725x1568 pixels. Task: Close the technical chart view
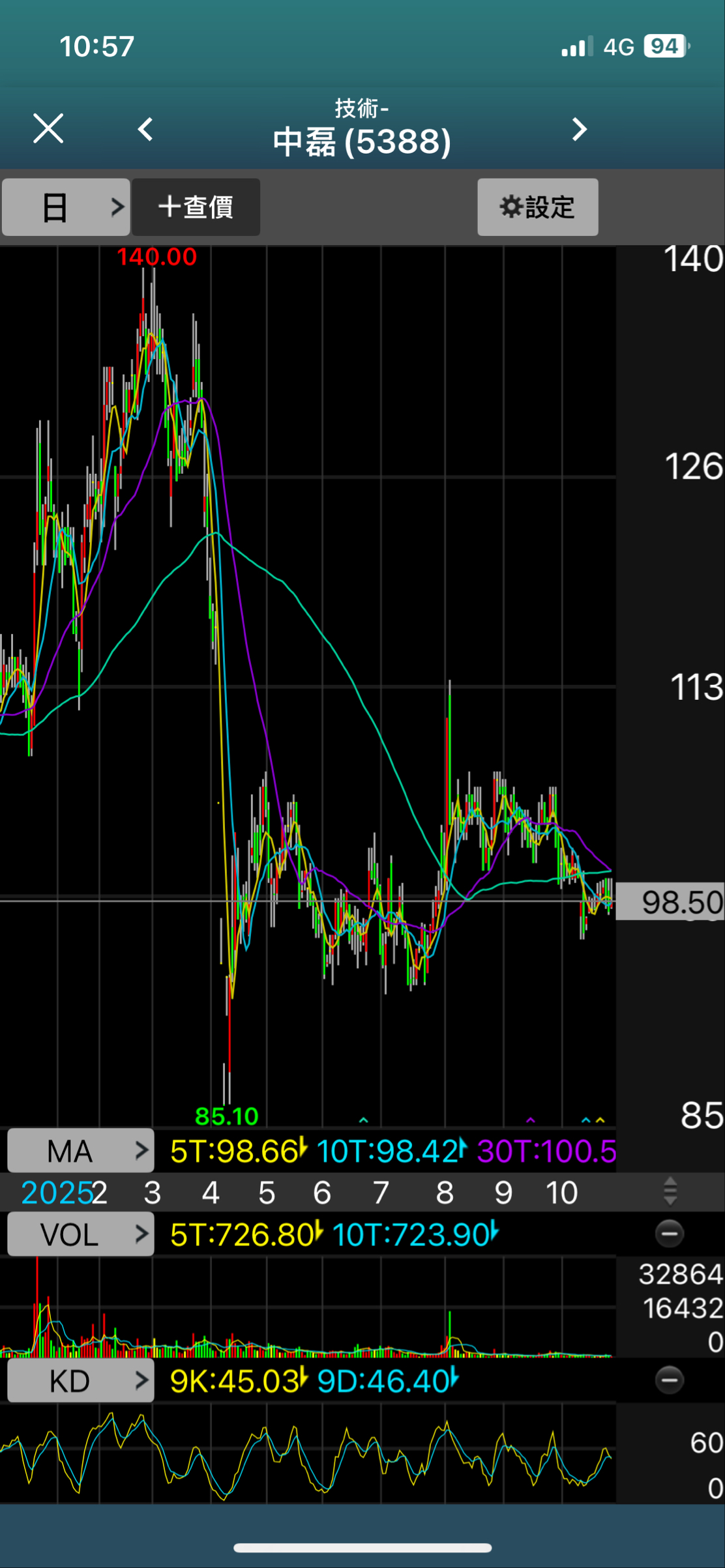point(48,128)
